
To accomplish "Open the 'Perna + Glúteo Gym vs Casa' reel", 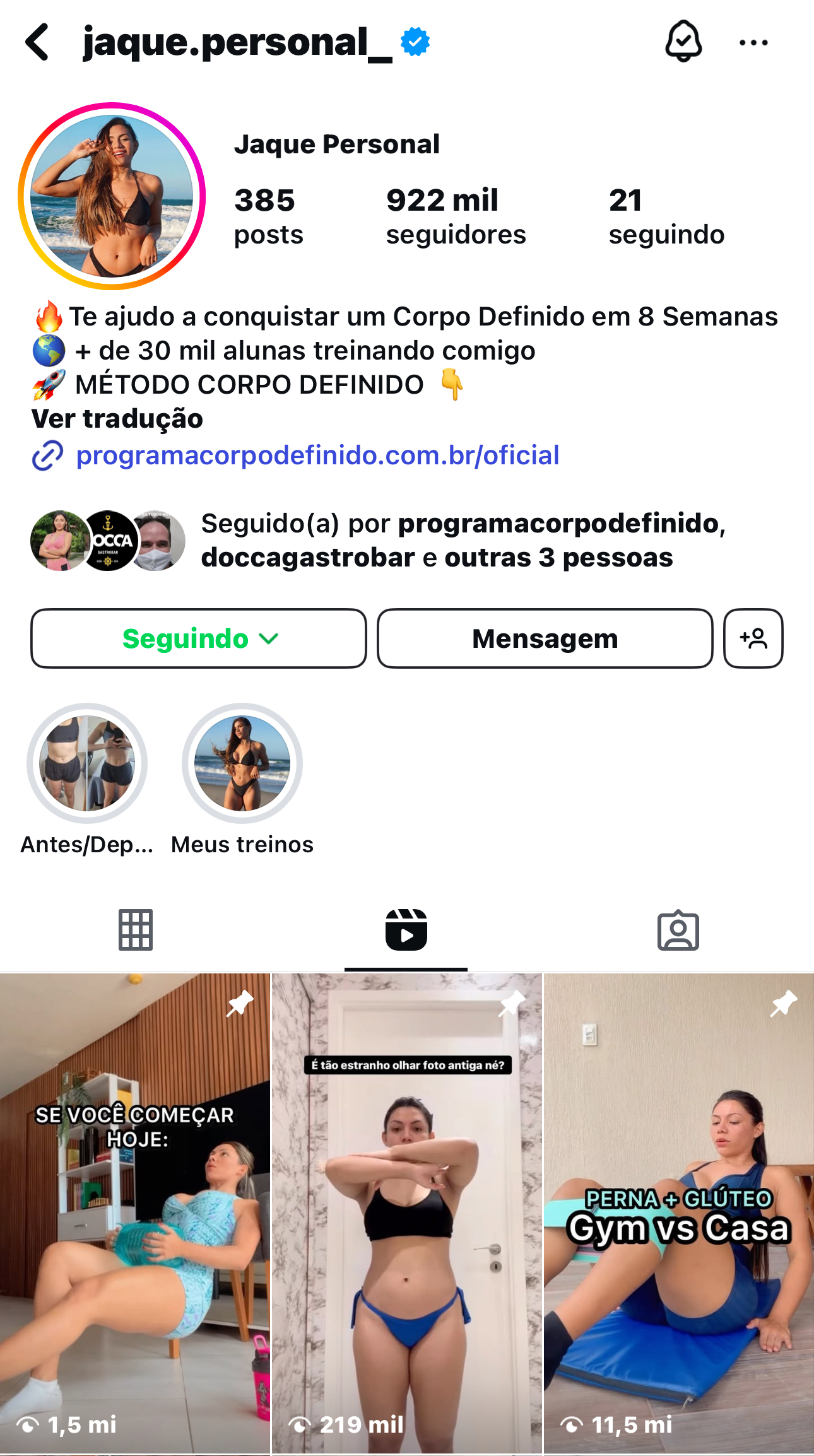I will [678, 1211].
